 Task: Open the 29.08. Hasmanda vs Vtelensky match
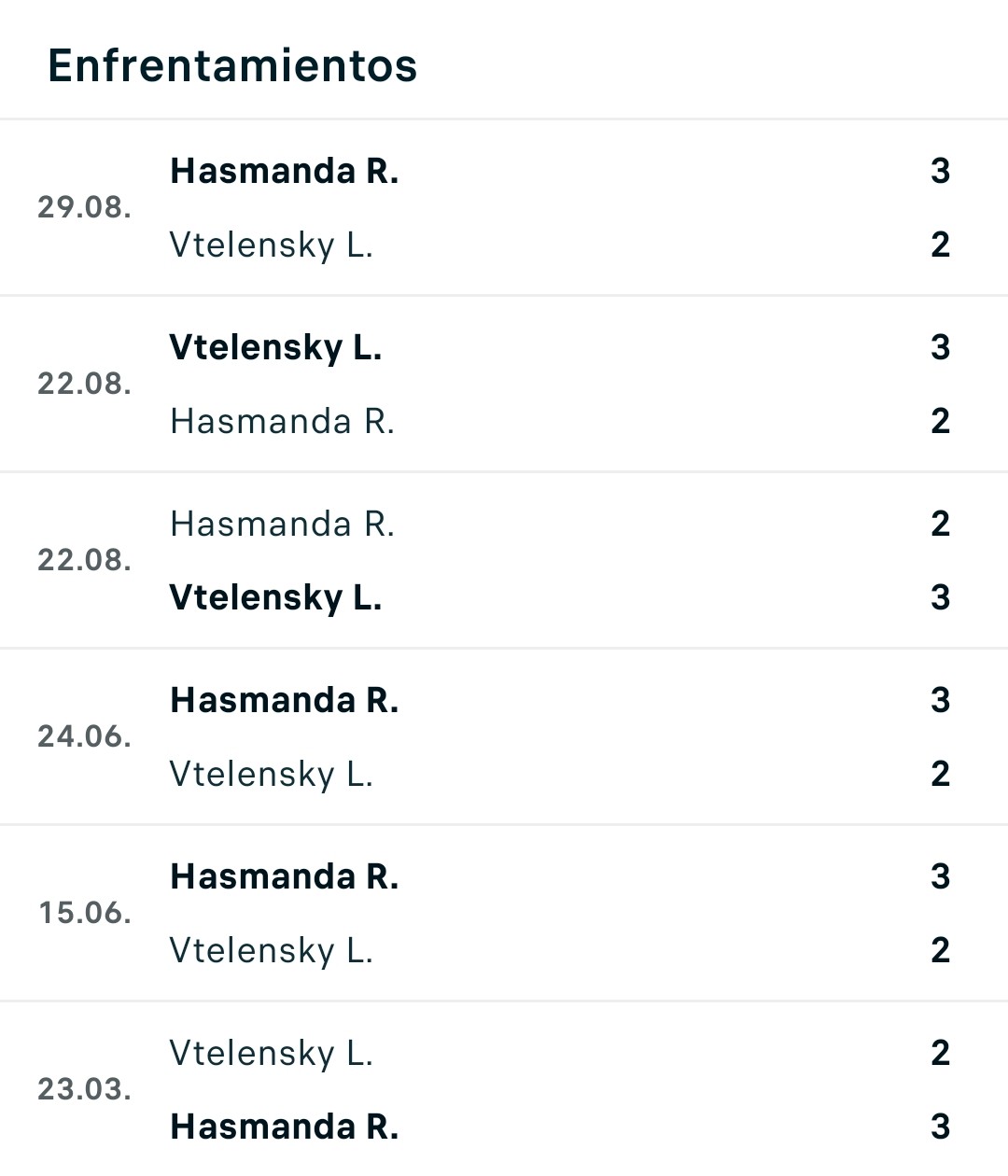504,207
